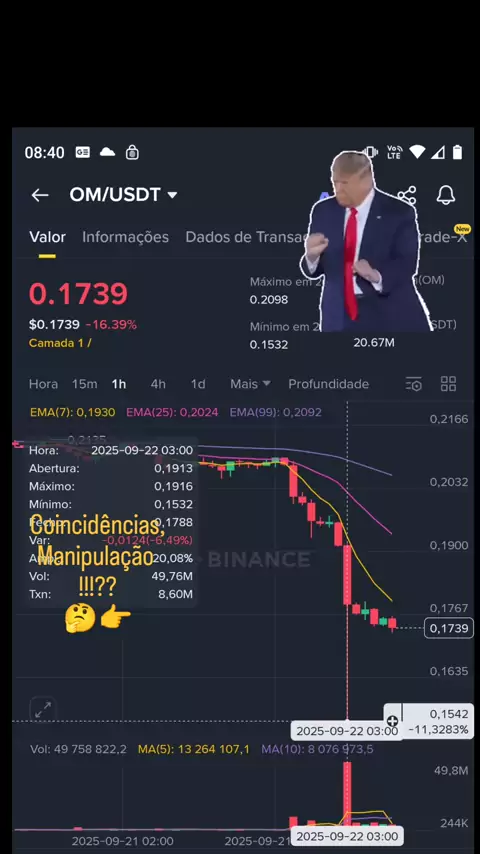The image size is (480, 854).
Task: Open the OM/USDT pair selector dropdown
Action: (x=123, y=194)
